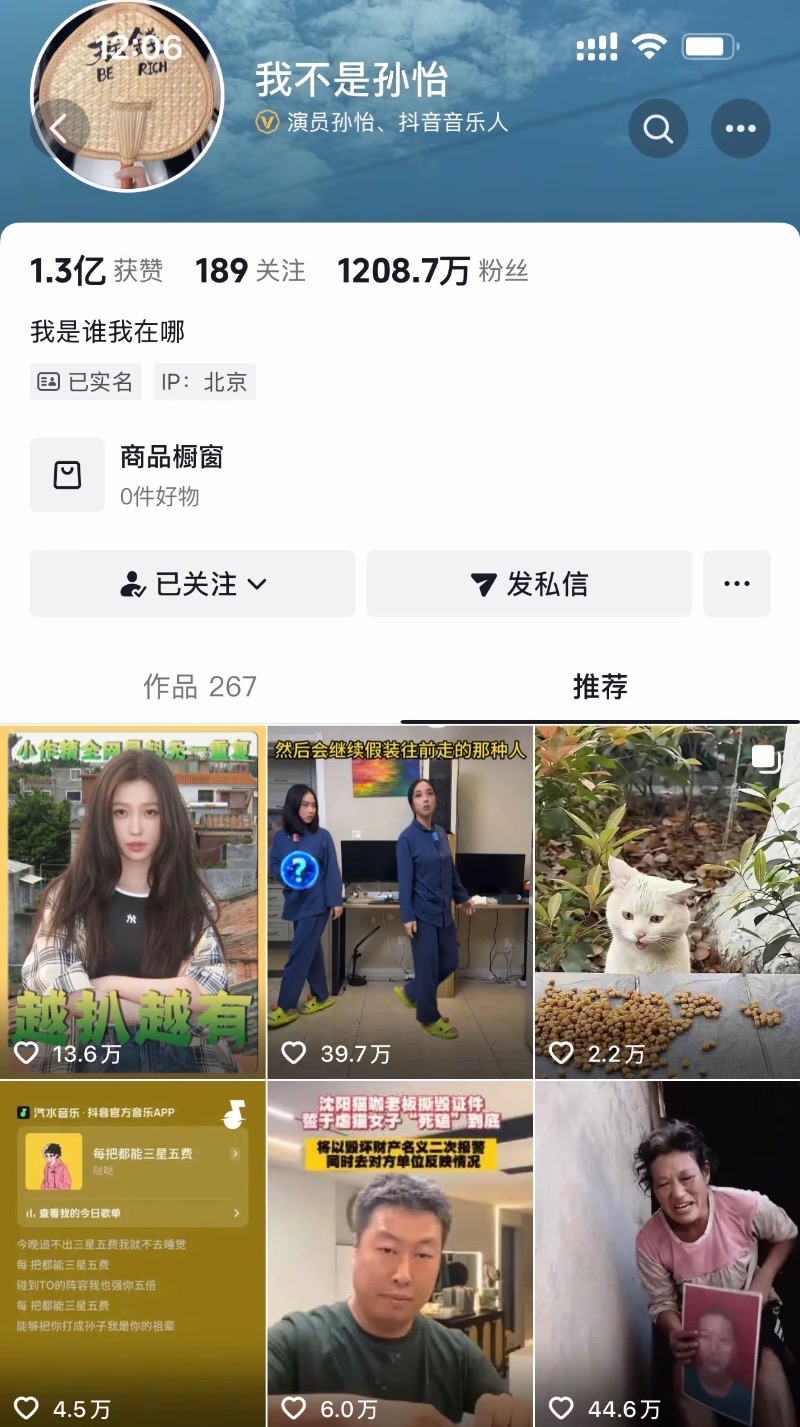Viewport: 800px width, 1427px height.
Task: View the 189 关注 following list
Action: [x=250, y=271]
